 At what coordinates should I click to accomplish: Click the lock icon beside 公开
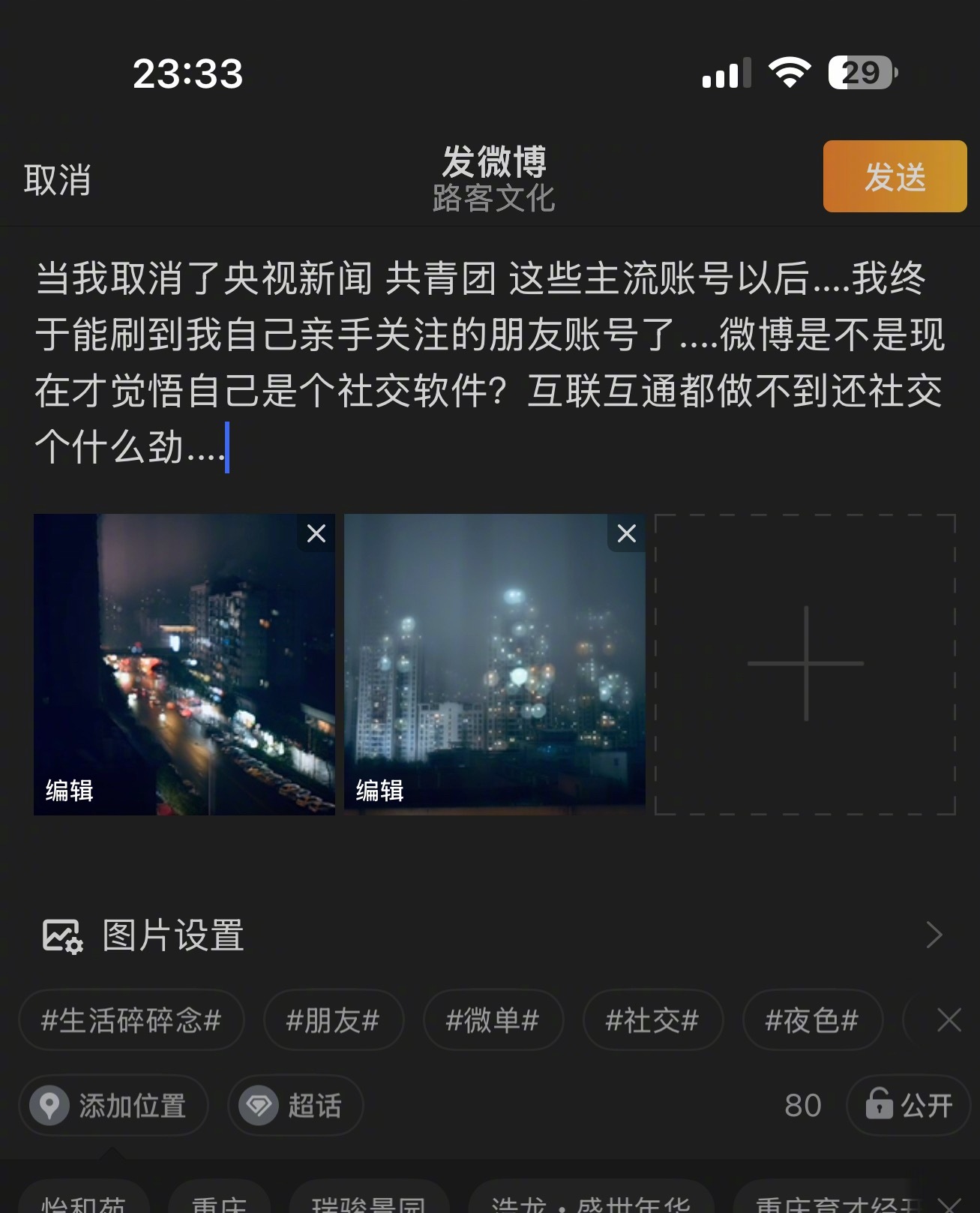click(879, 1105)
